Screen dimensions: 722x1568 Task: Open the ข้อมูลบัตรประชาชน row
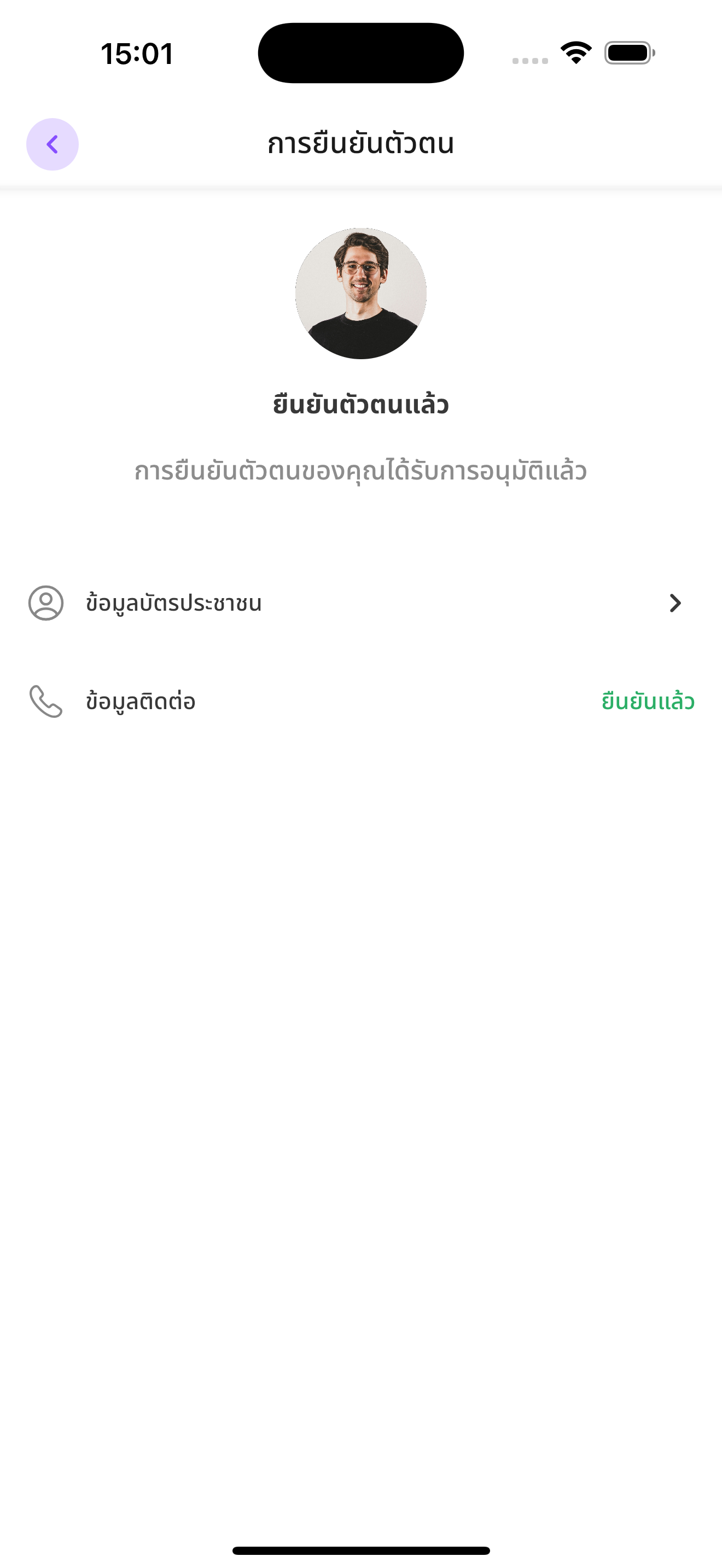(360, 603)
